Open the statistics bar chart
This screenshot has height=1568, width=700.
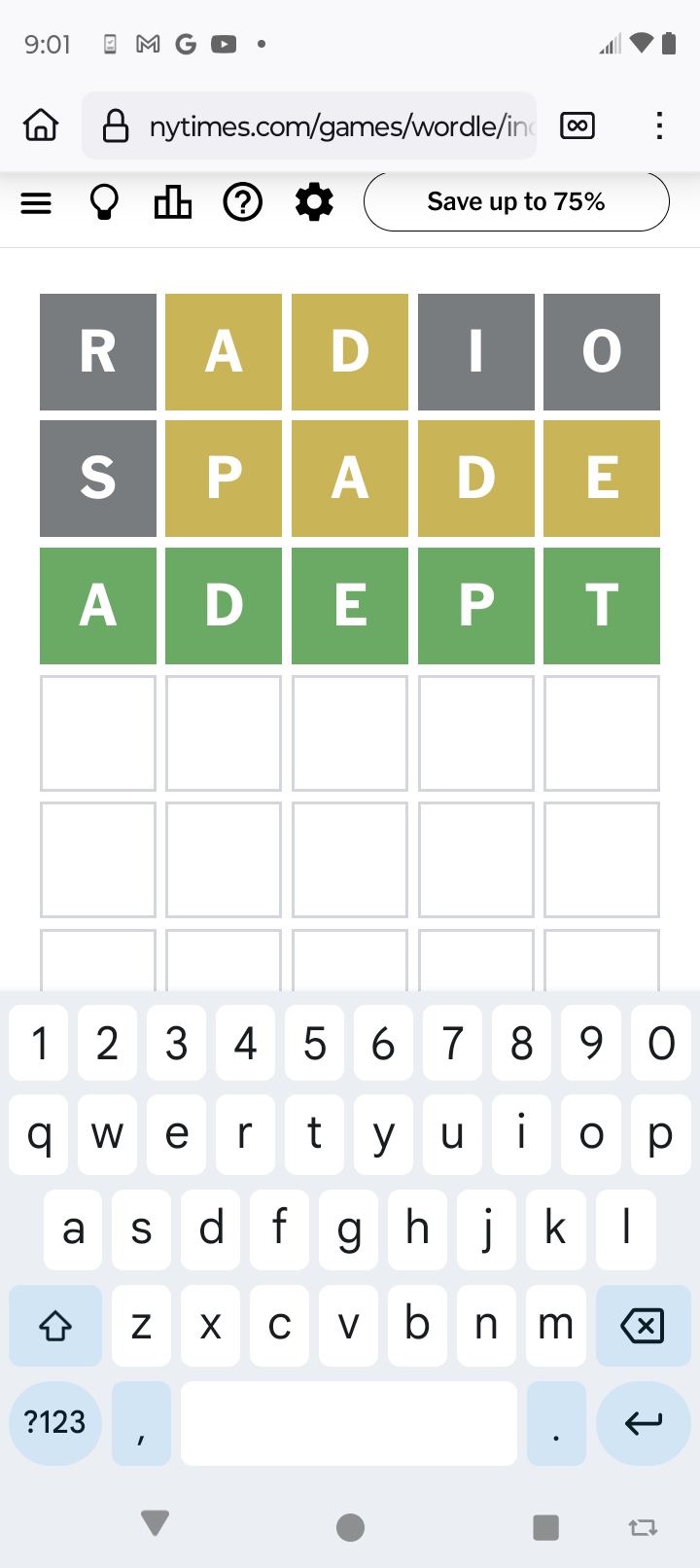point(173,202)
